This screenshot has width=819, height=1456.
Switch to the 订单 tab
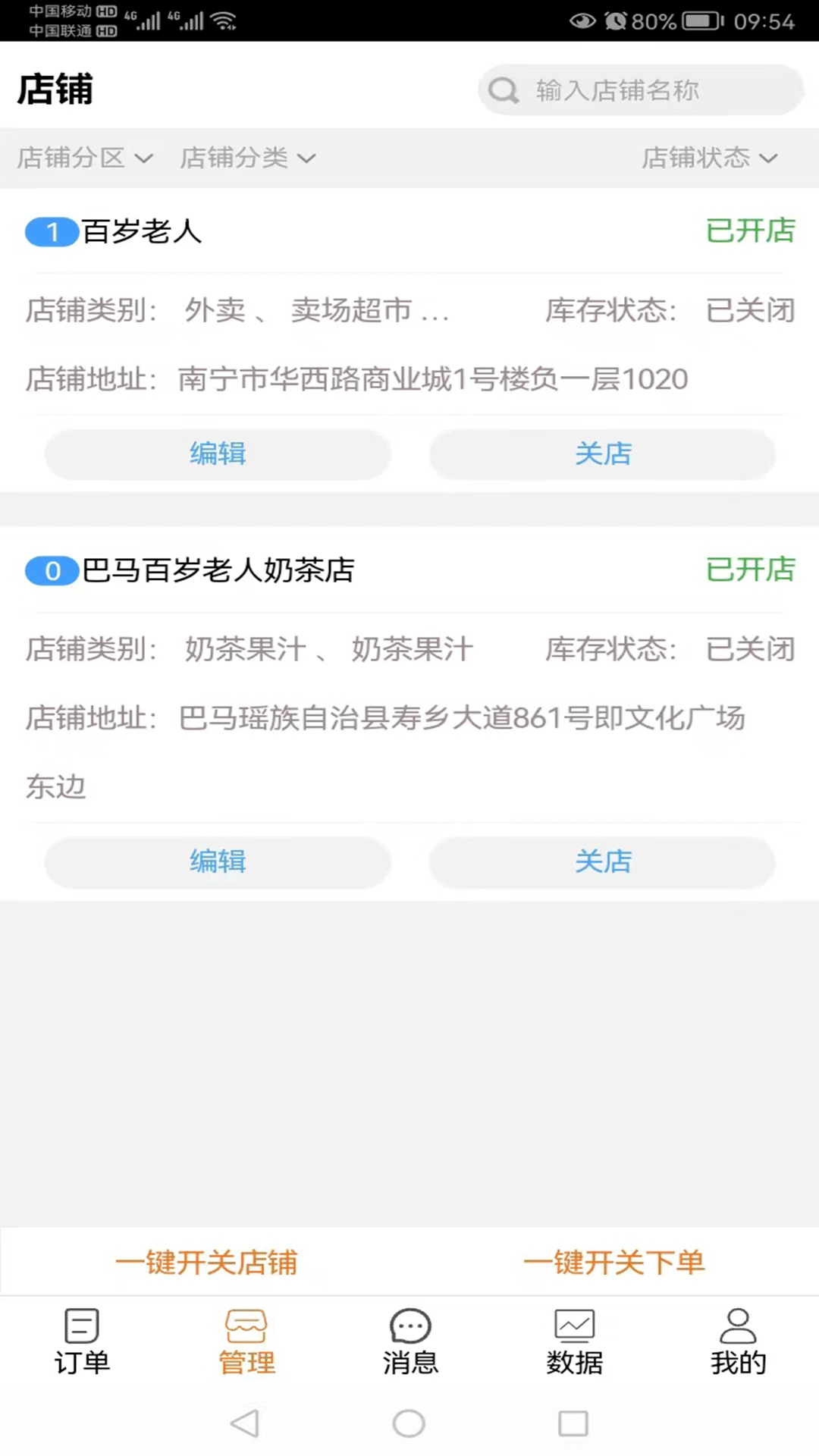click(x=81, y=1342)
